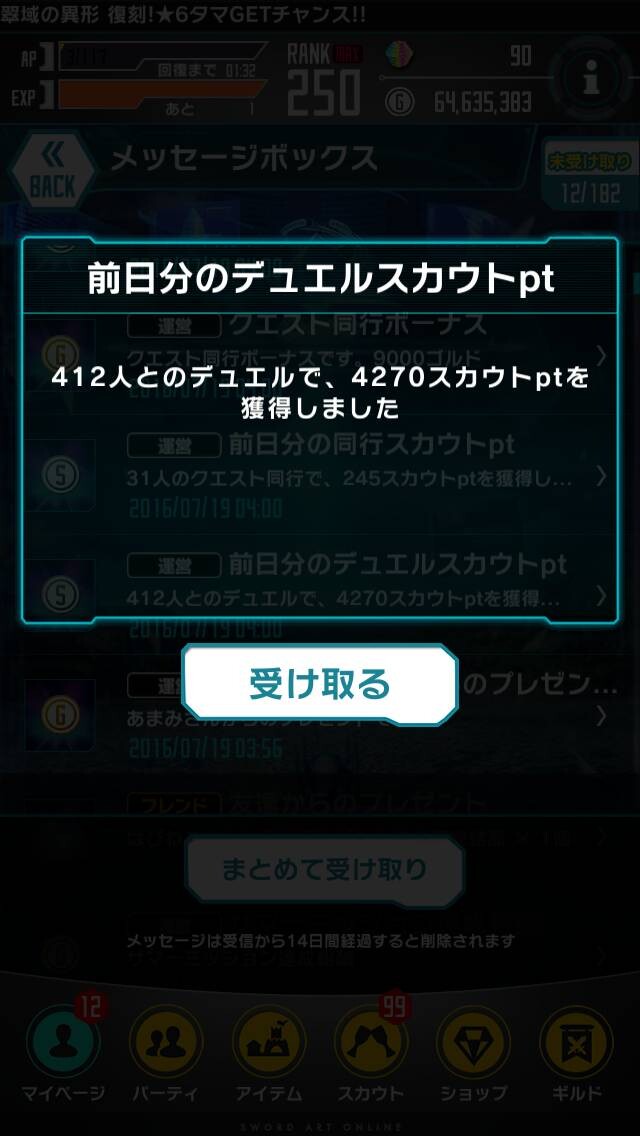Tap the 受け取る button to claim points
The image size is (640, 1136).
[x=320, y=684]
